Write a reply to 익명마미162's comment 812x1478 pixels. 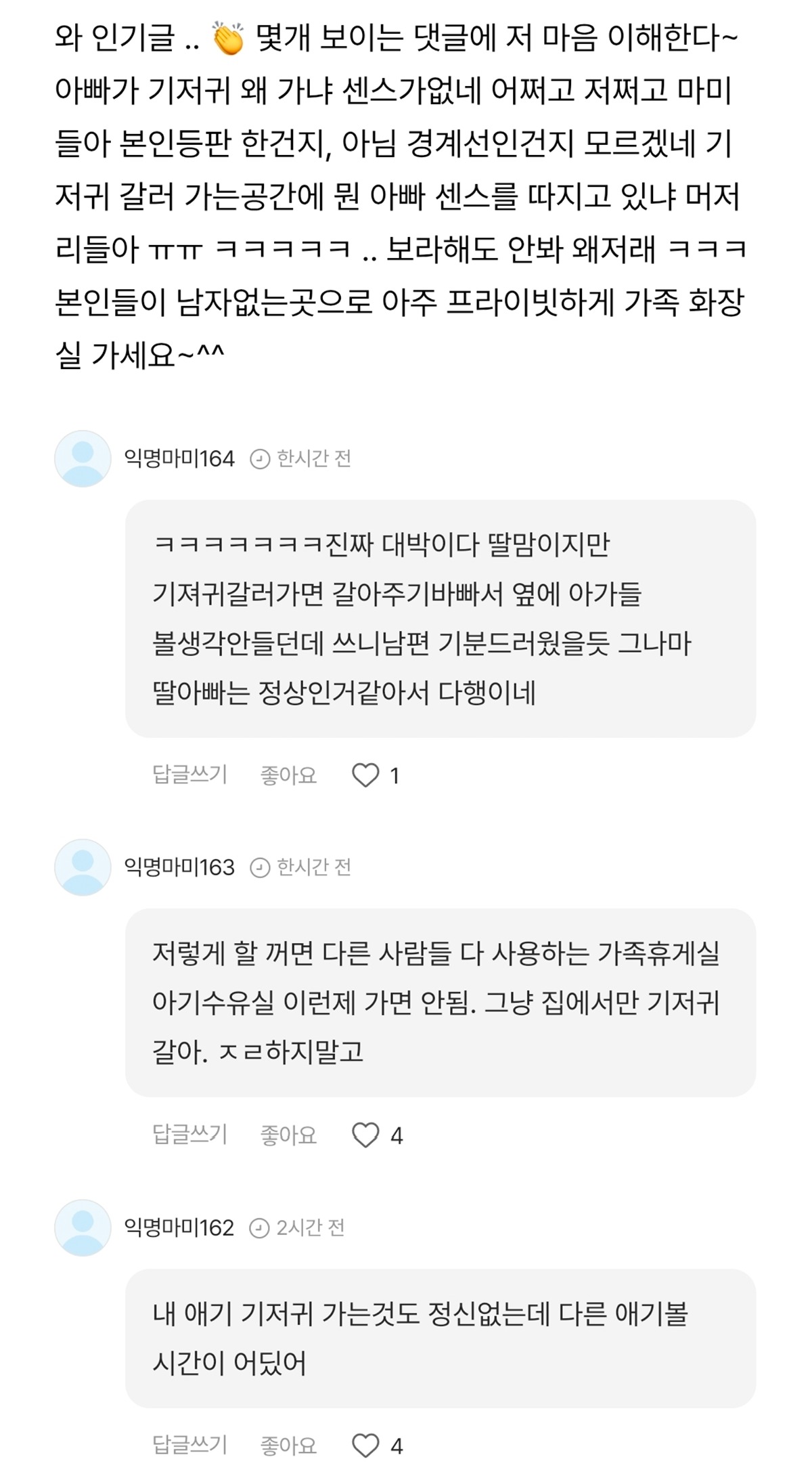tap(189, 1446)
